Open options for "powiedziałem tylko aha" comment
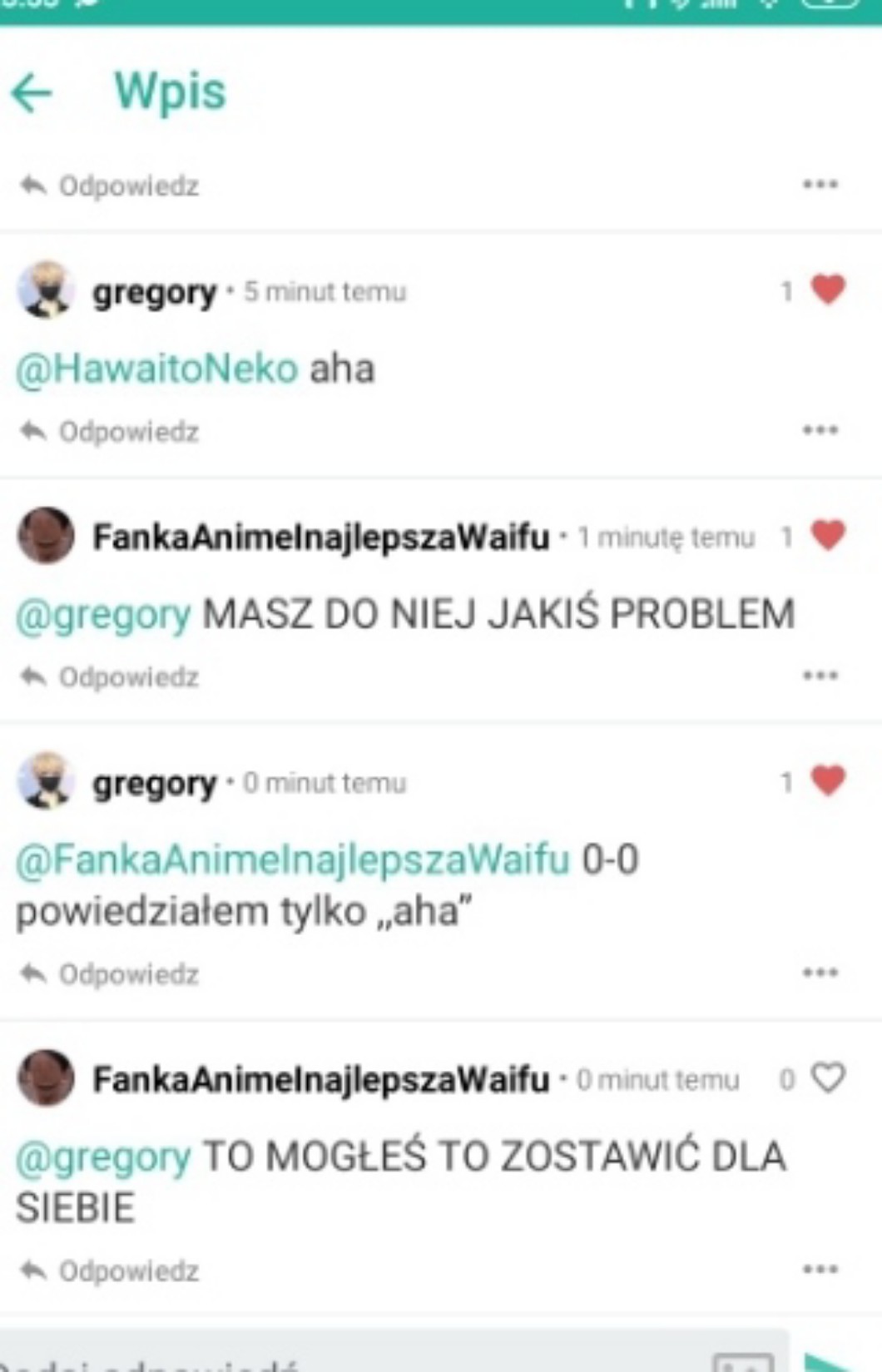The image size is (882, 1372). coord(820,973)
